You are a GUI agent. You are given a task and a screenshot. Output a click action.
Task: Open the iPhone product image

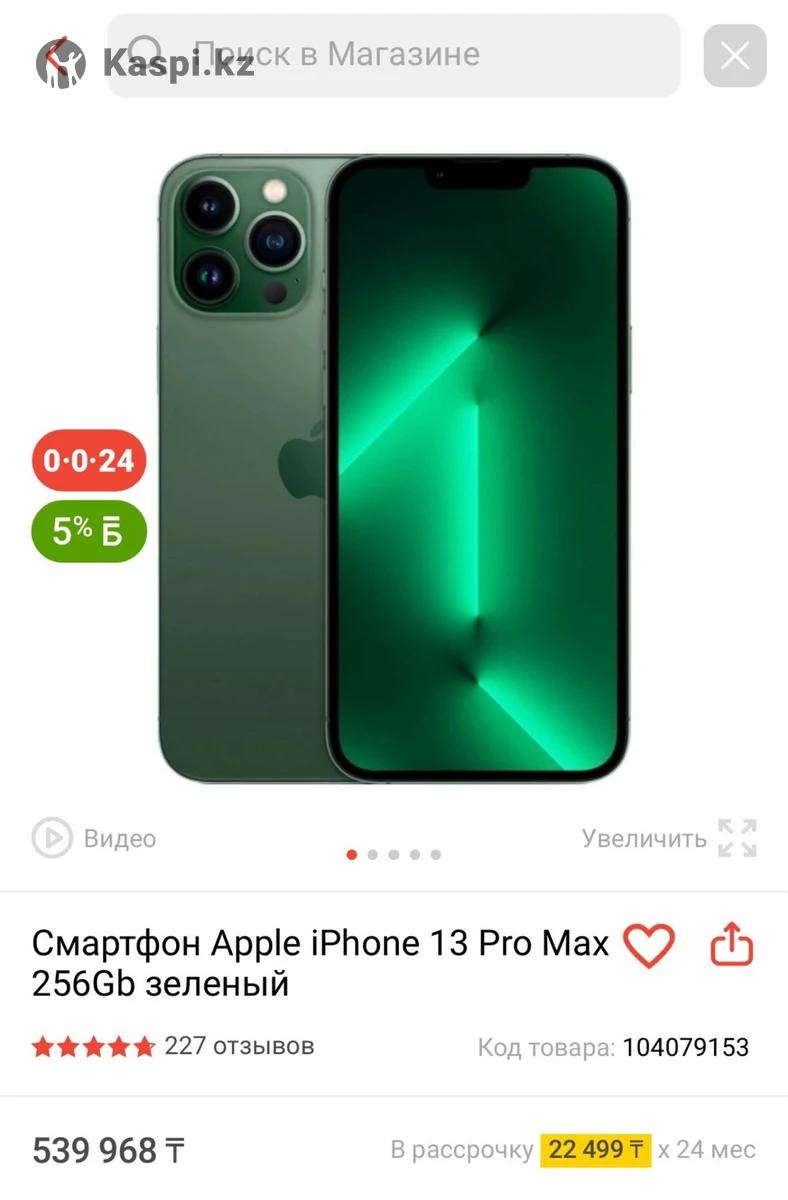pyautogui.click(x=393, y=468)
